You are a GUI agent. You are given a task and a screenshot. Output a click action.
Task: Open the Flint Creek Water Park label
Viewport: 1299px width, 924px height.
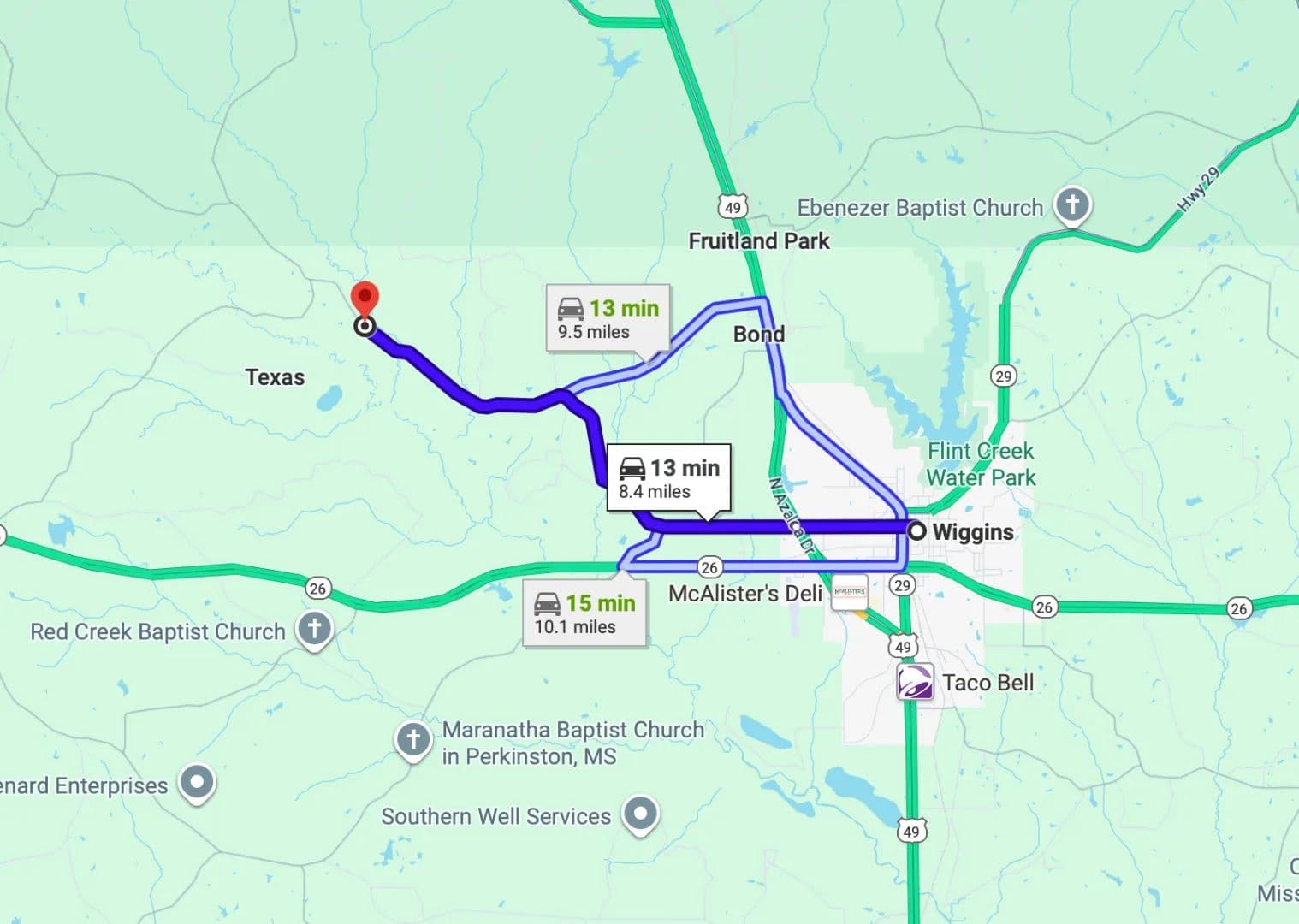pyautogui.click(x=981, y=464)
